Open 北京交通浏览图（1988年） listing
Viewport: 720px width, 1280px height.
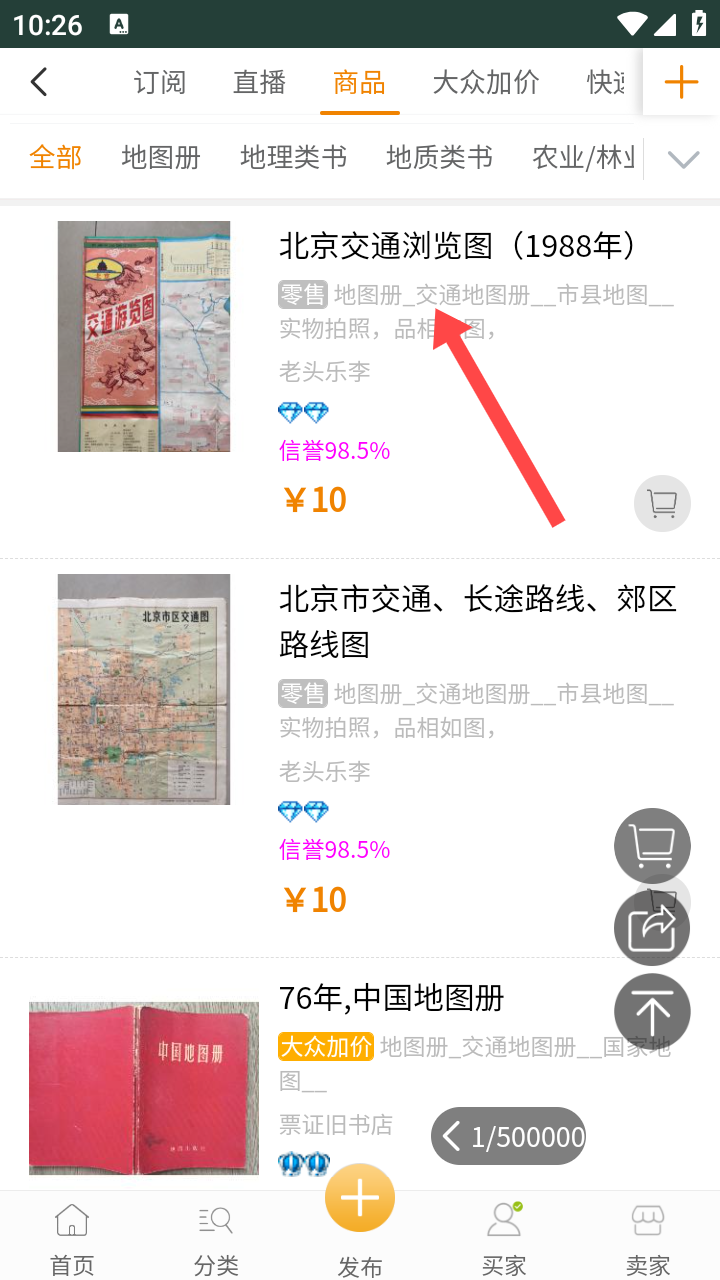pos(458,245)
